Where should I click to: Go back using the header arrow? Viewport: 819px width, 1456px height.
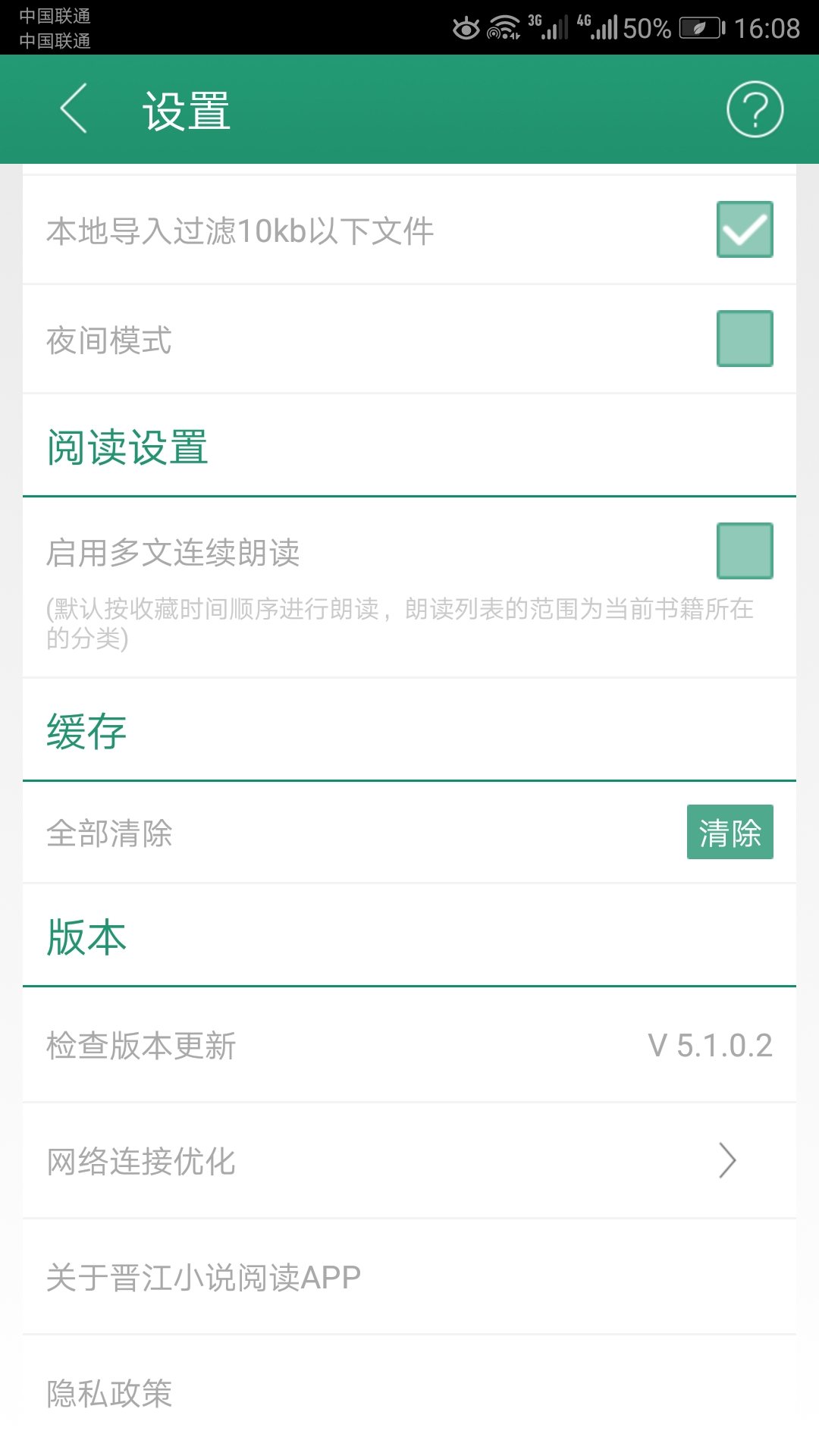(x=74, y=108)
